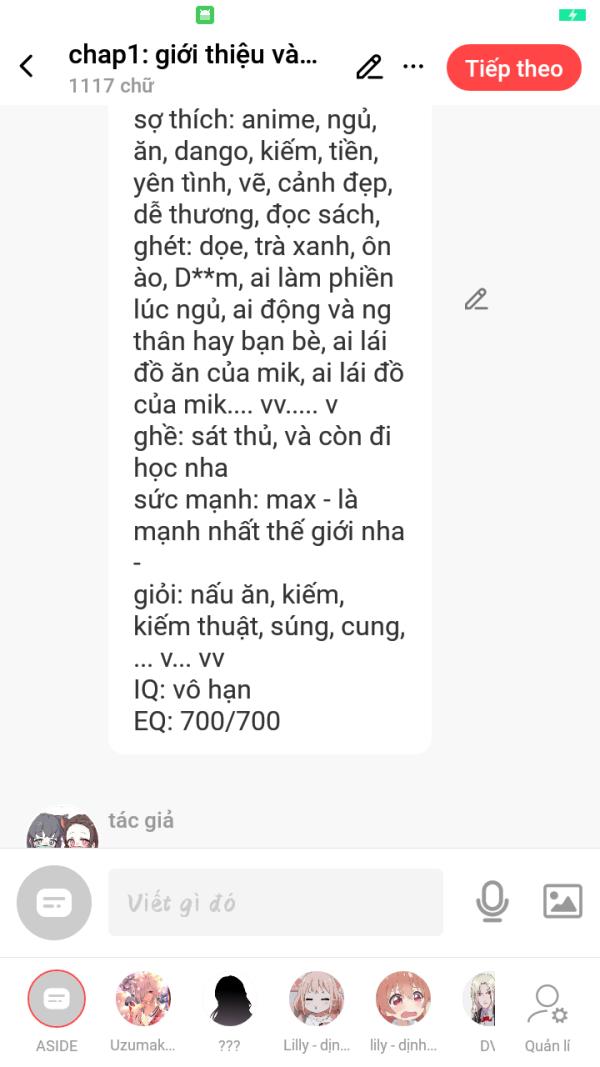Tap the gray dialogue type button beside the input
The image size is (600, 1067).
coord(54,902)
